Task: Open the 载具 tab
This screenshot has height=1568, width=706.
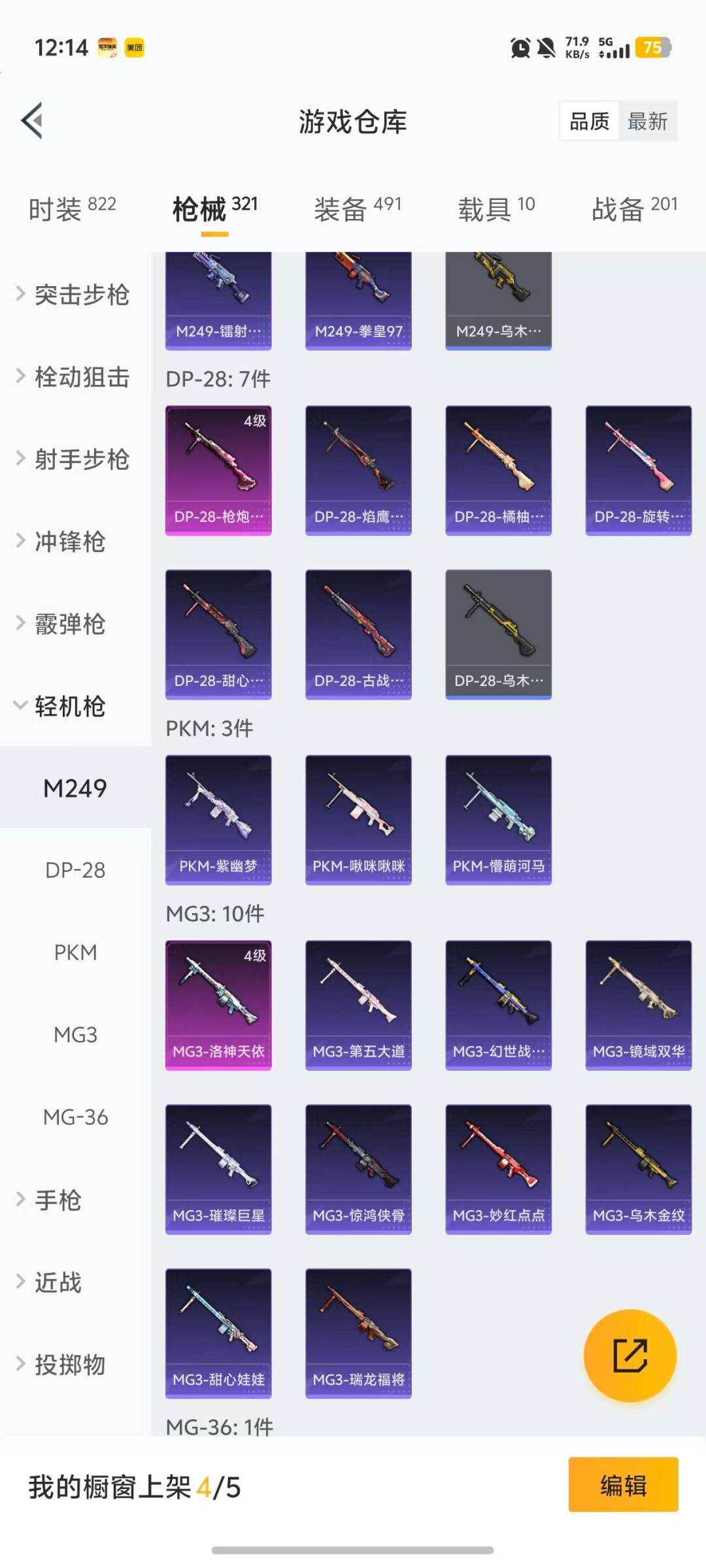Action: [x=496, y=209]
